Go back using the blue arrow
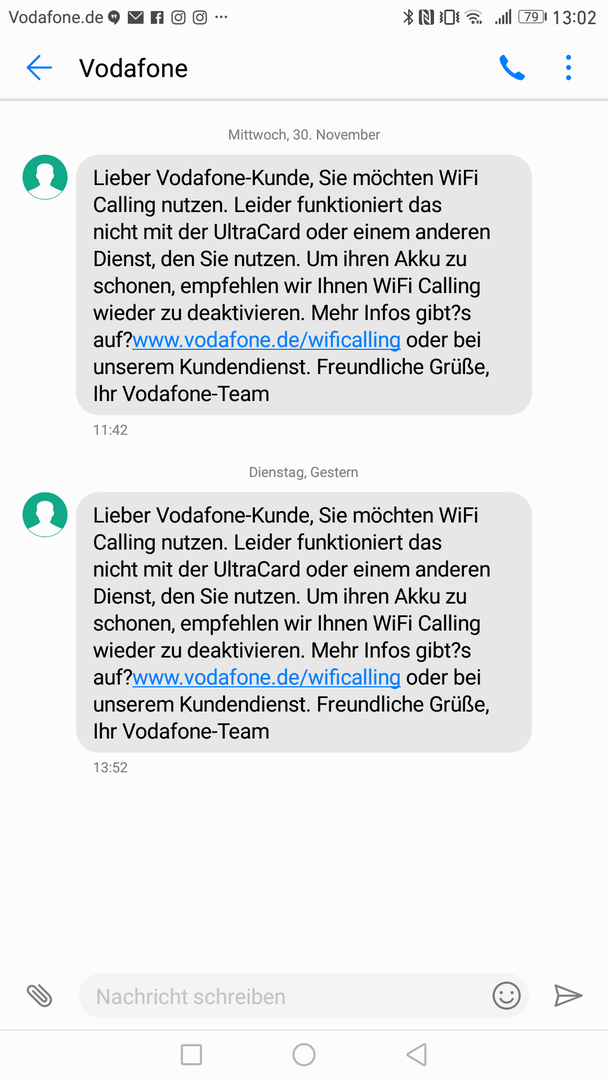 [39, 68]
